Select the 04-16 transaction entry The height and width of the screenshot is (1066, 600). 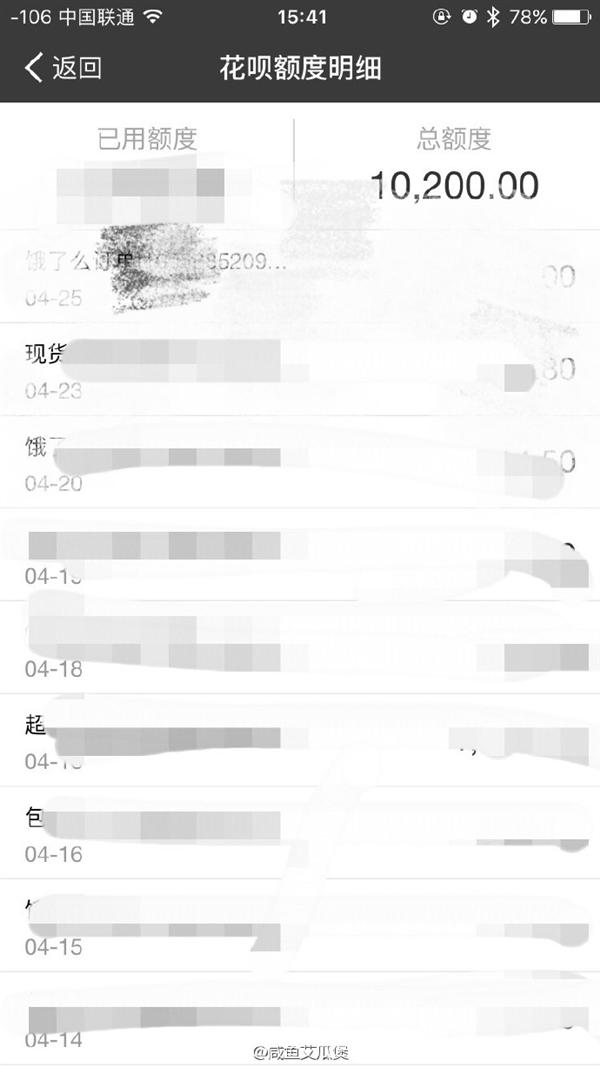300,833
